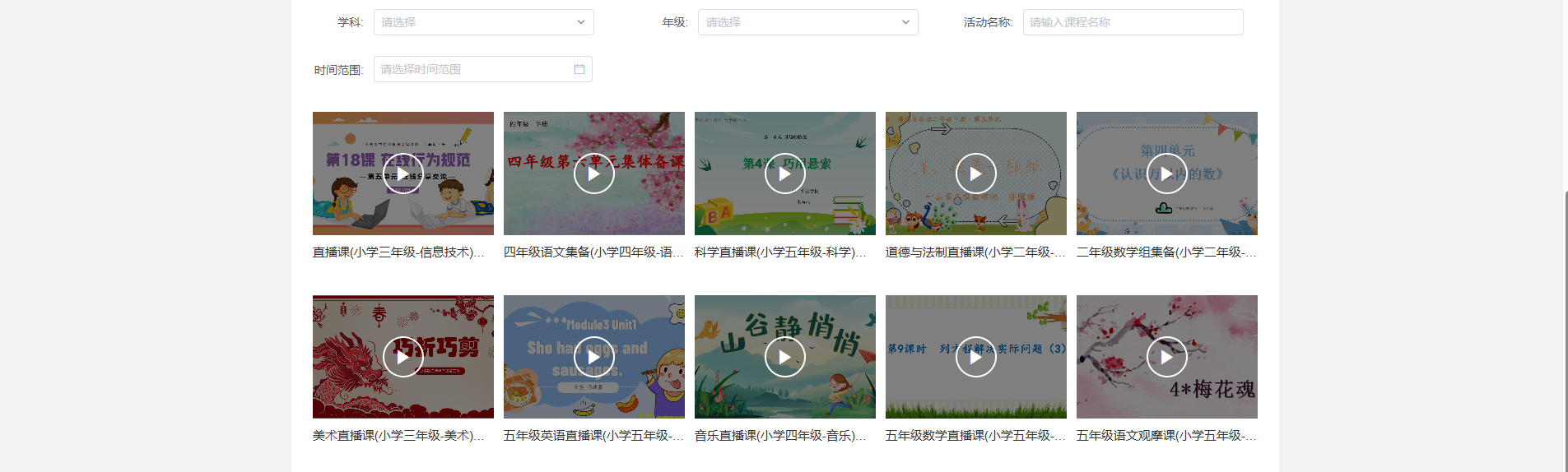Open the 道德与法制直播课 video
Screen dimensions: 1568x472
(x=976, y=174)
